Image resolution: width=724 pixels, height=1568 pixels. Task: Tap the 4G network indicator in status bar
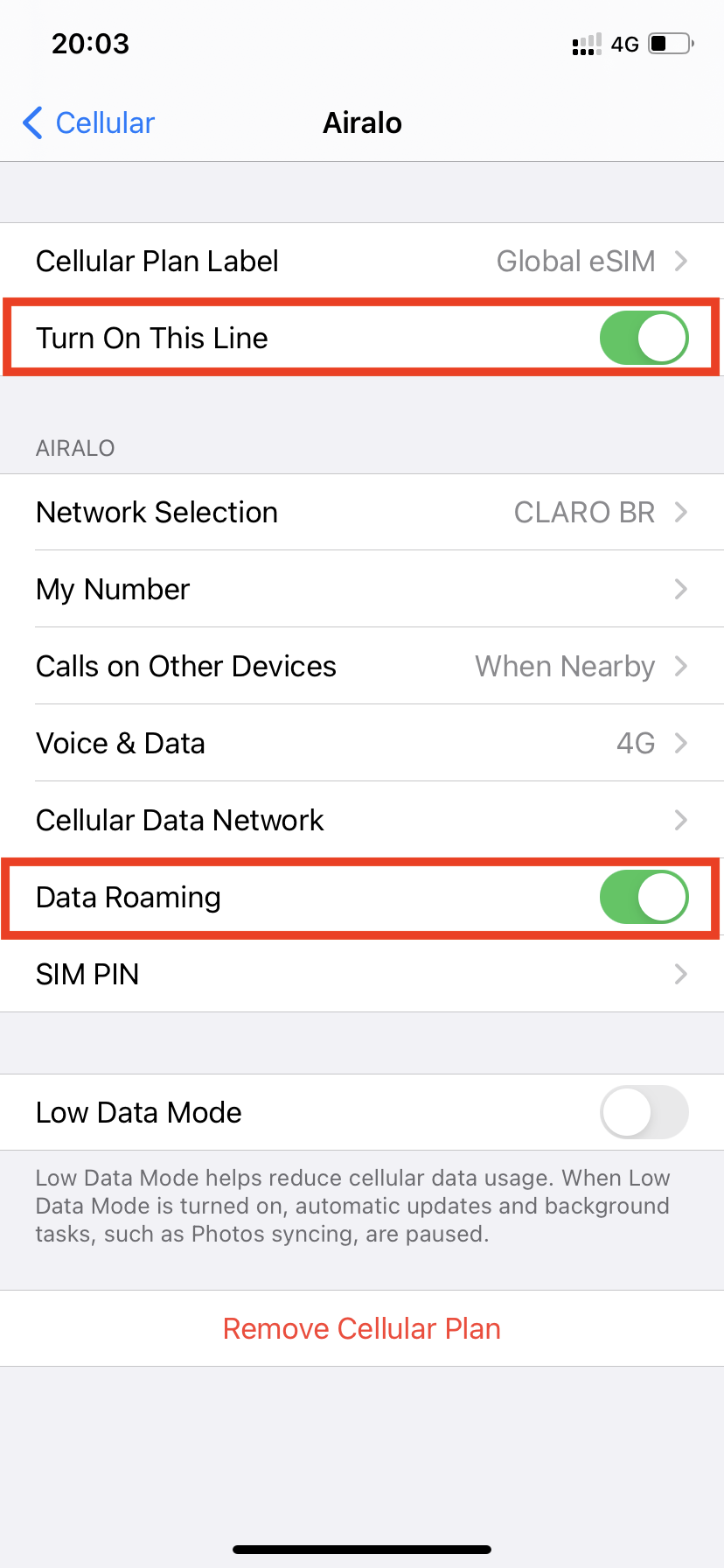(624, 43)
